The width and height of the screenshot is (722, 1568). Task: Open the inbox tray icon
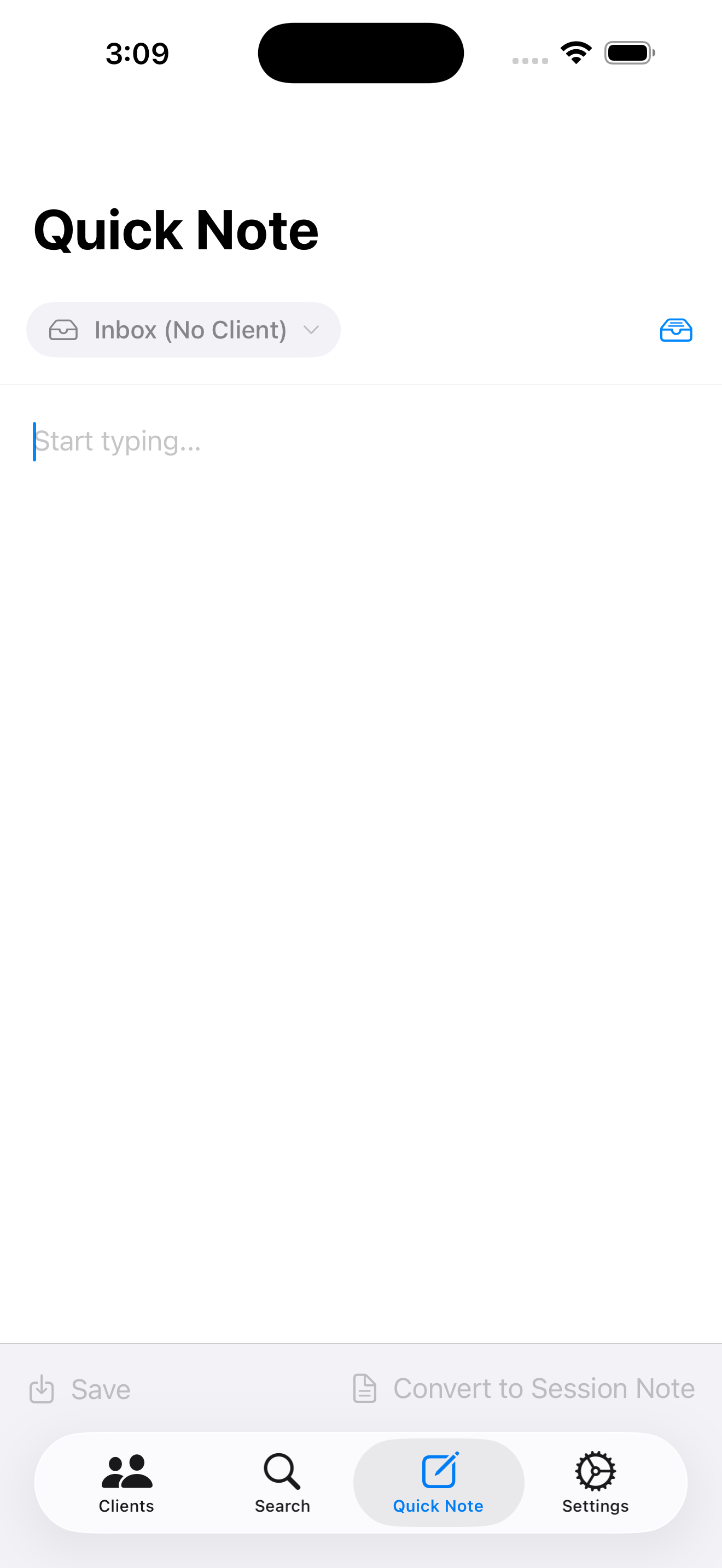point(676,330)
